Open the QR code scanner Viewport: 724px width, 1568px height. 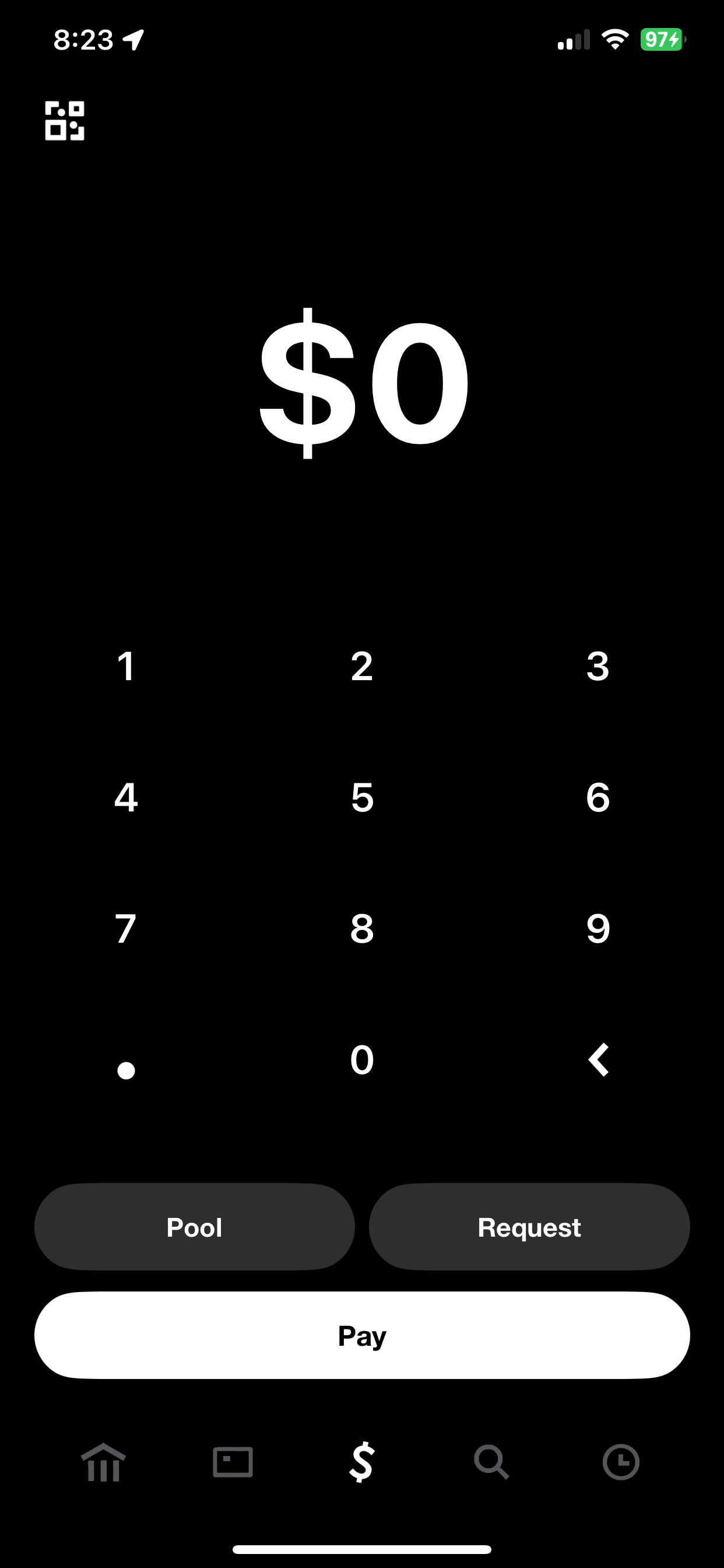tap(64, 120)
